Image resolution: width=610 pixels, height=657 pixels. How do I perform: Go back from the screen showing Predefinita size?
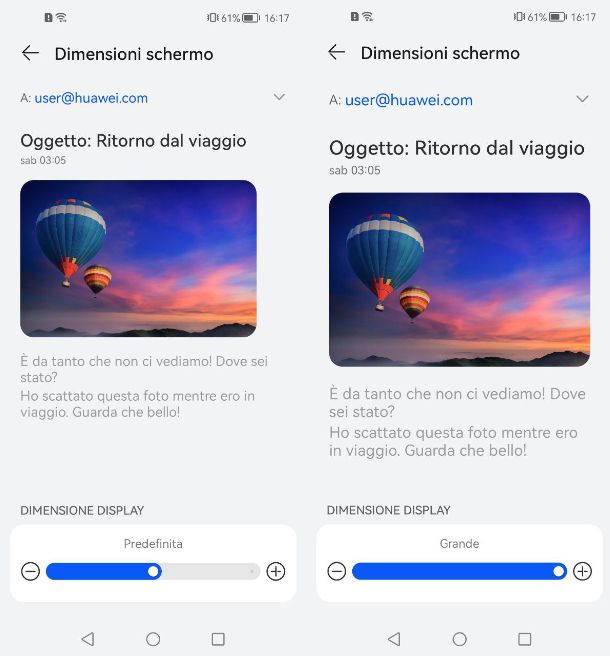(x=30, y=53)
